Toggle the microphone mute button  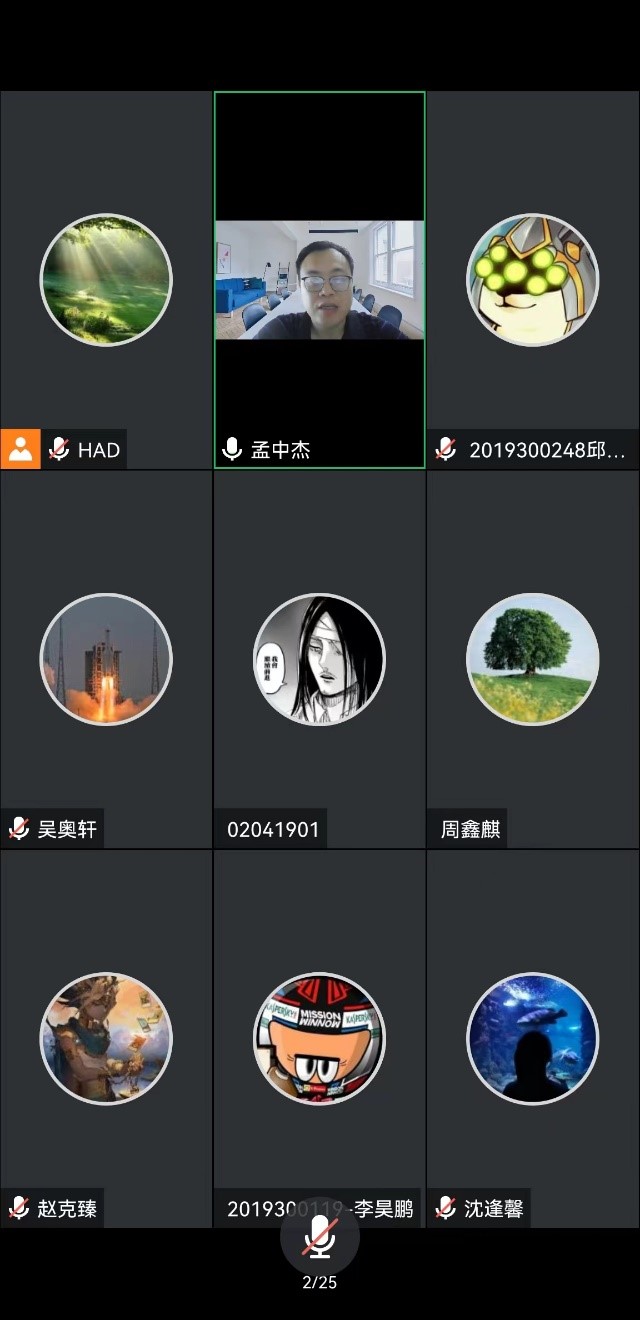[319, 1238]
